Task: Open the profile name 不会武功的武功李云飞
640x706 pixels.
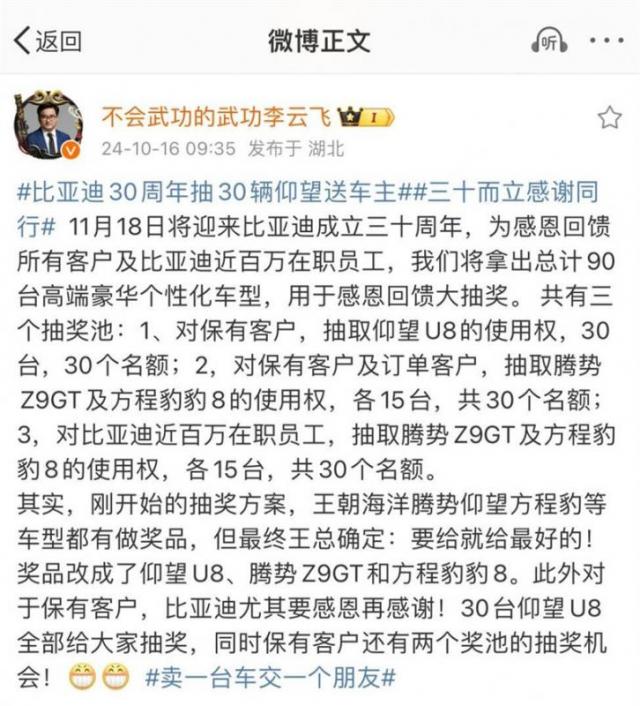Action: (x=218, y=117)
